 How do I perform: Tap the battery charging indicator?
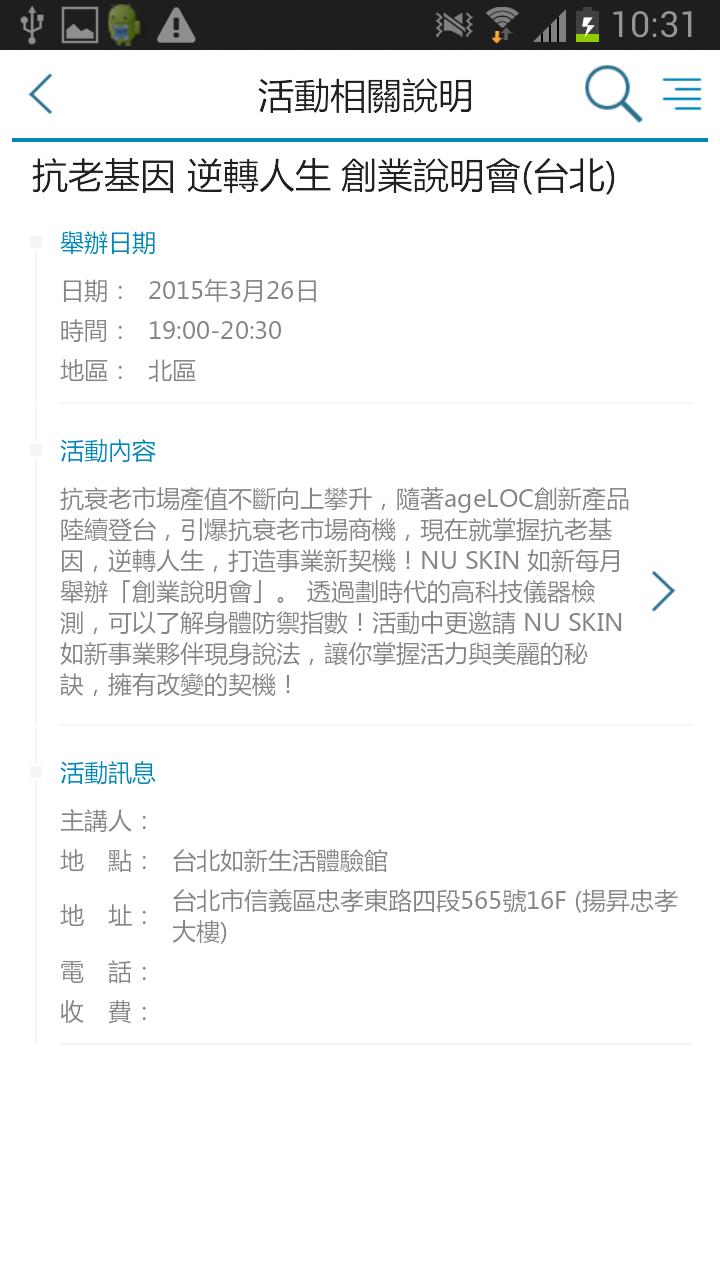586,22
